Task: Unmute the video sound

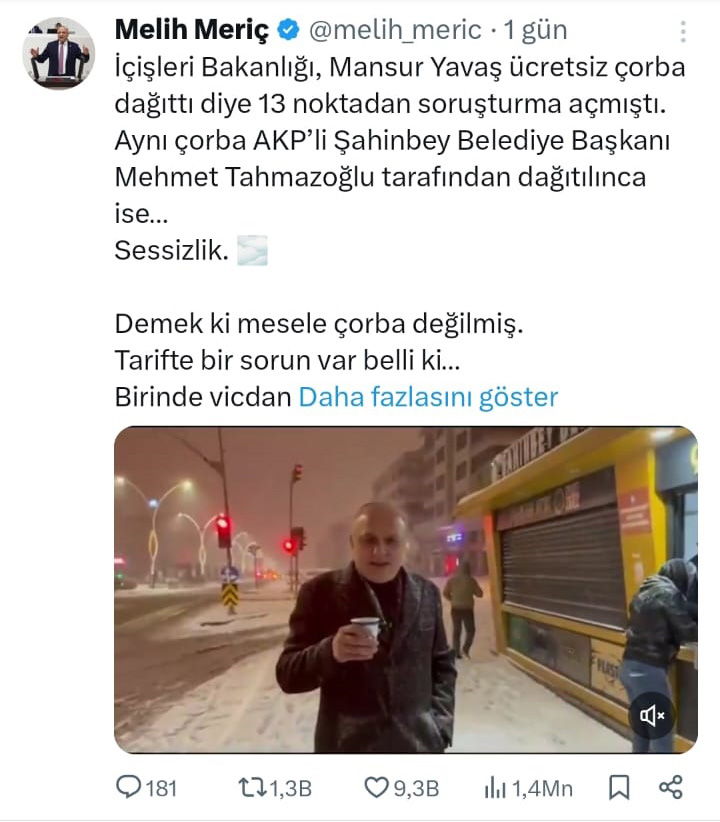Action: coord(653,715)
